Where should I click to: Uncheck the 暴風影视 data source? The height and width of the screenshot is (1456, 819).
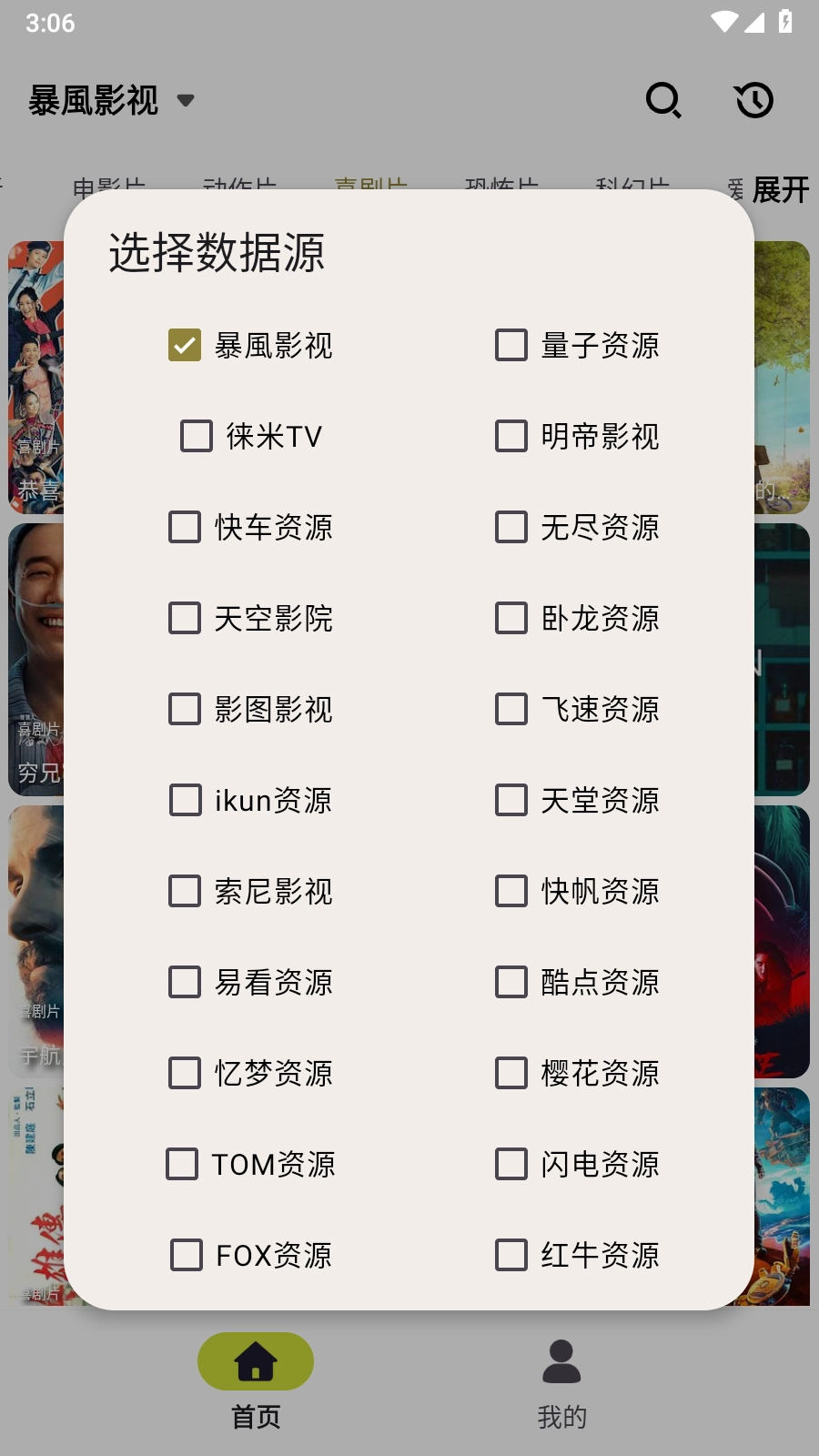coord(185,345)
